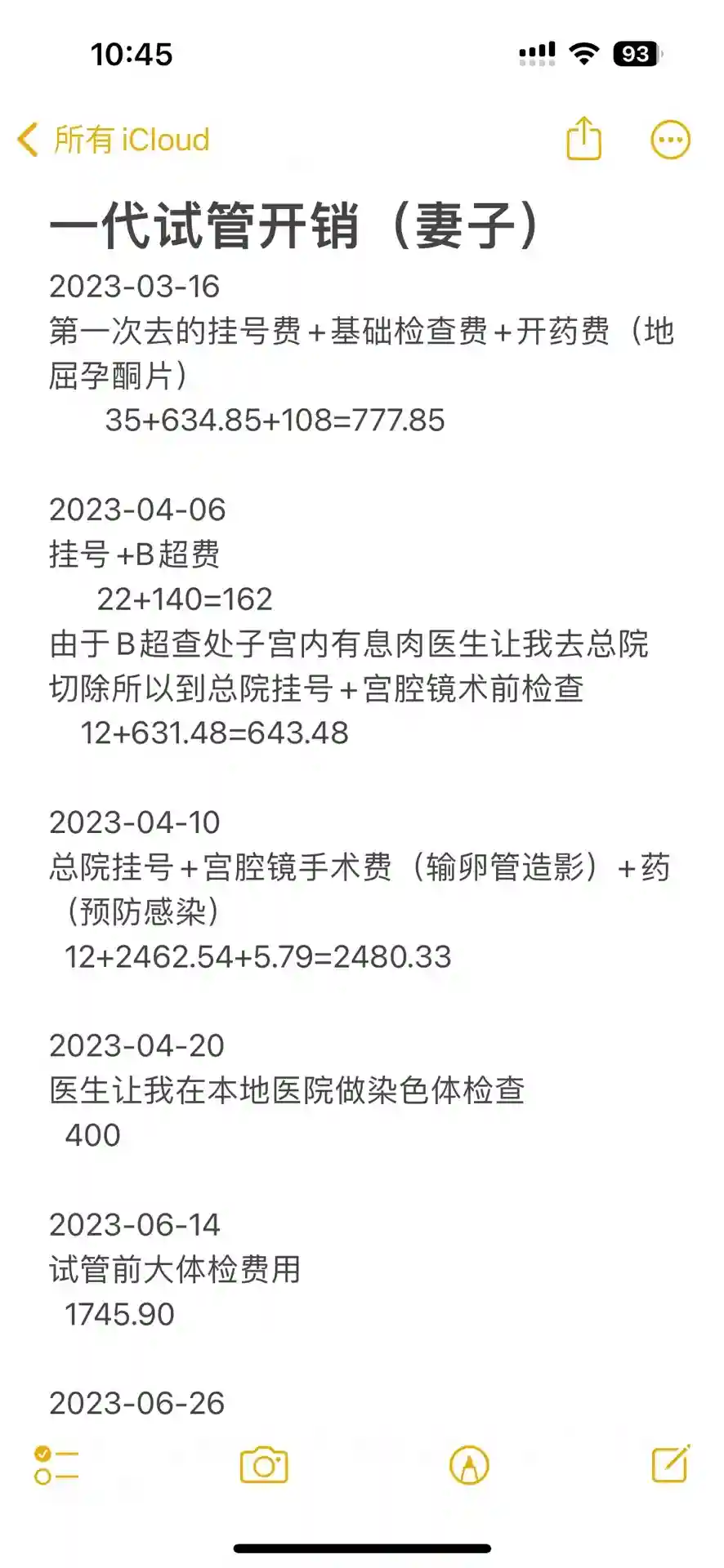Open the markup pen tool
This screenshot has width=724, height=1568.
point(469,1464)
